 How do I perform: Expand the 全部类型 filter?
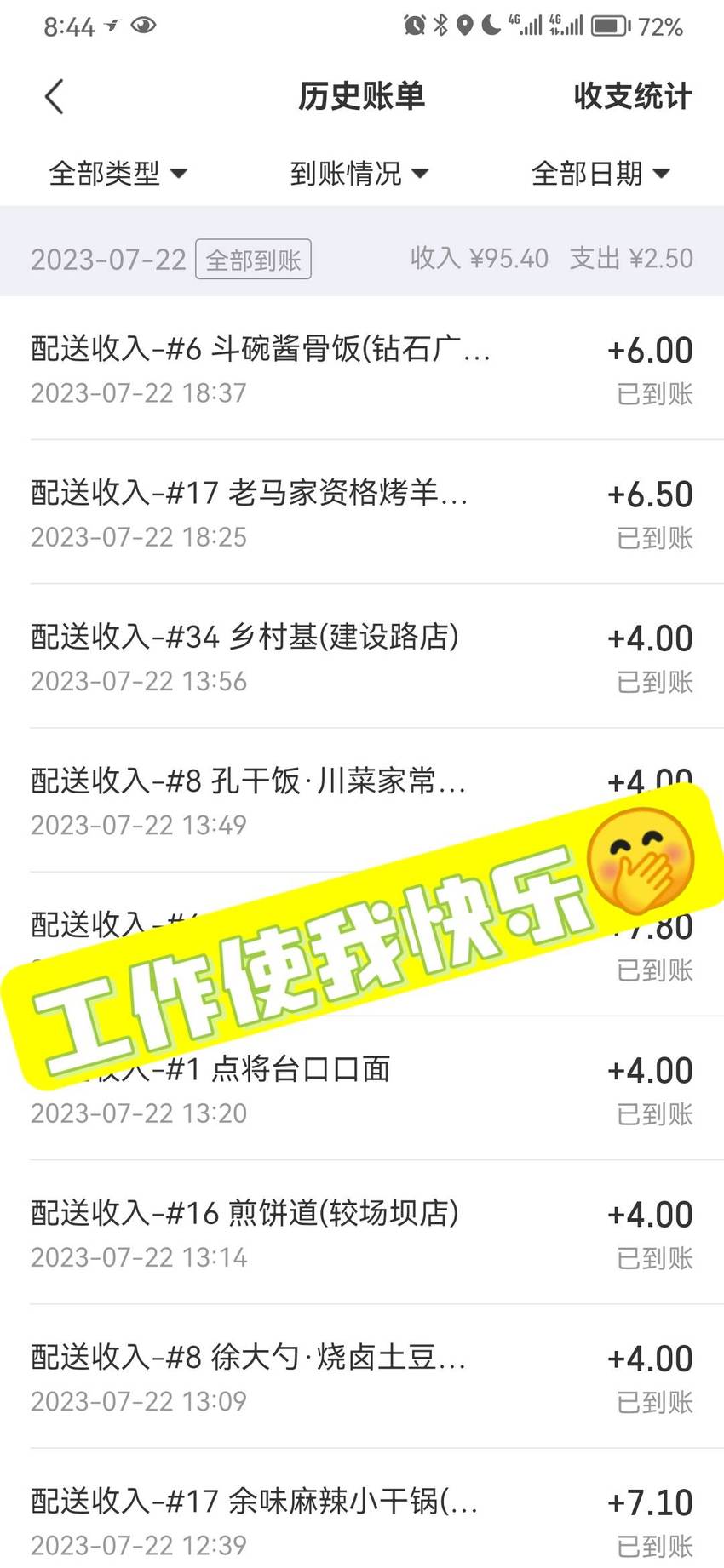tap(118, 174)
